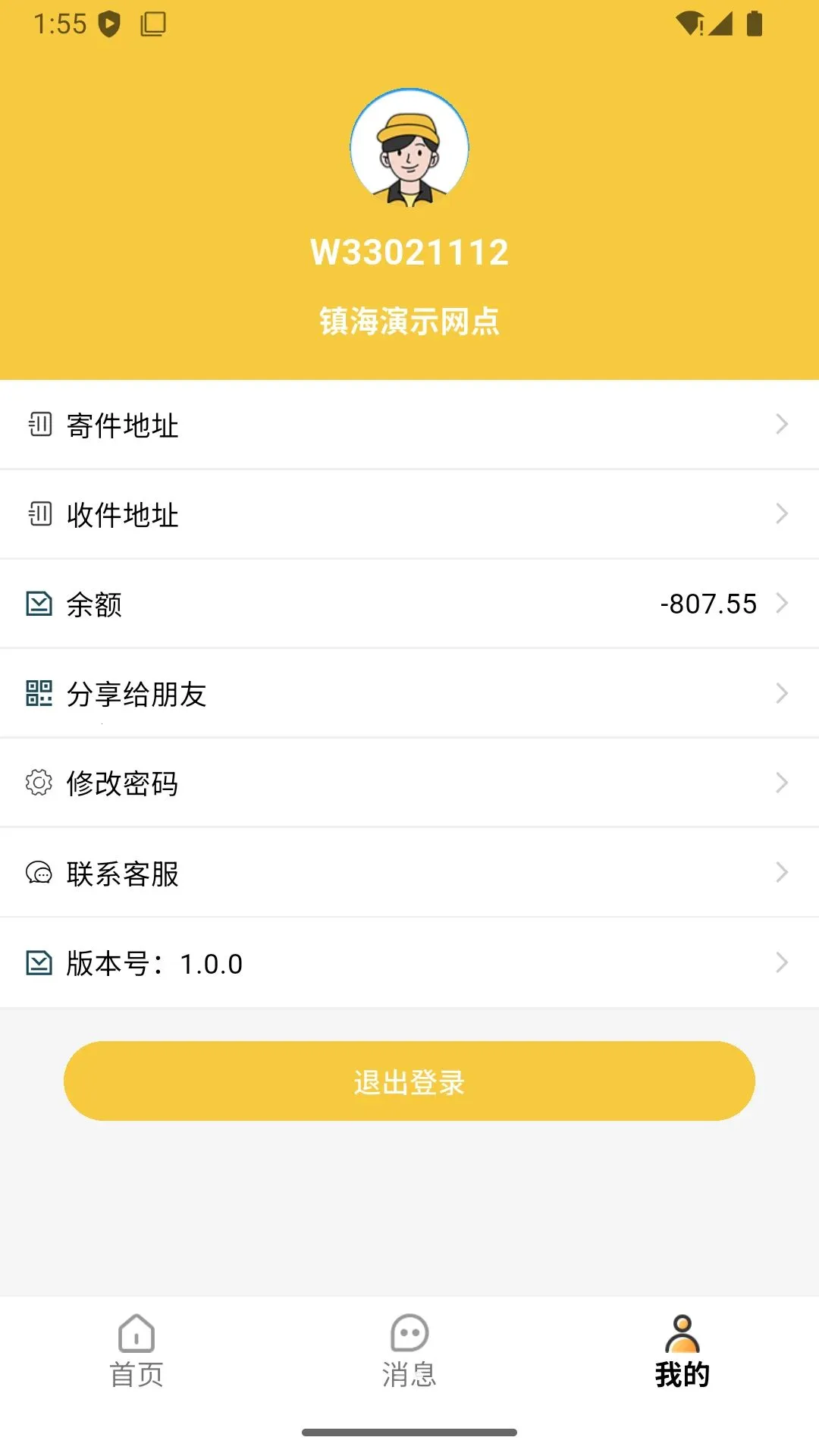This screenshot has height=1456, width=819.
Task: Select 联系客服 to contact support
Action: pyautogui.click(x=409, y=873)
